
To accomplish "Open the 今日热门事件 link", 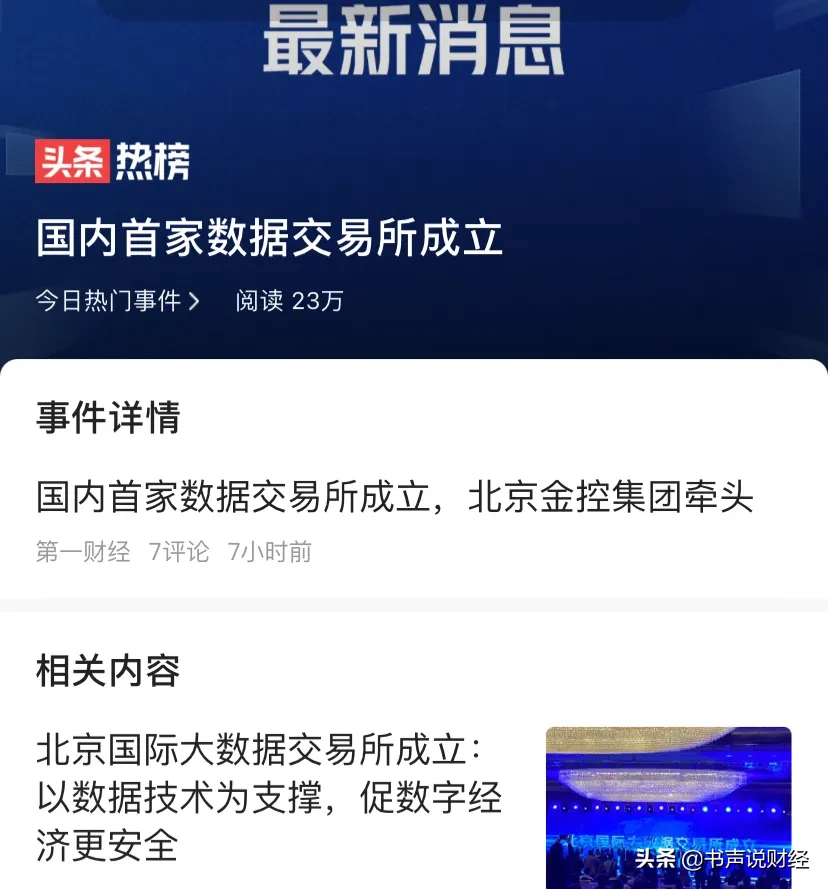I will 118,301.
